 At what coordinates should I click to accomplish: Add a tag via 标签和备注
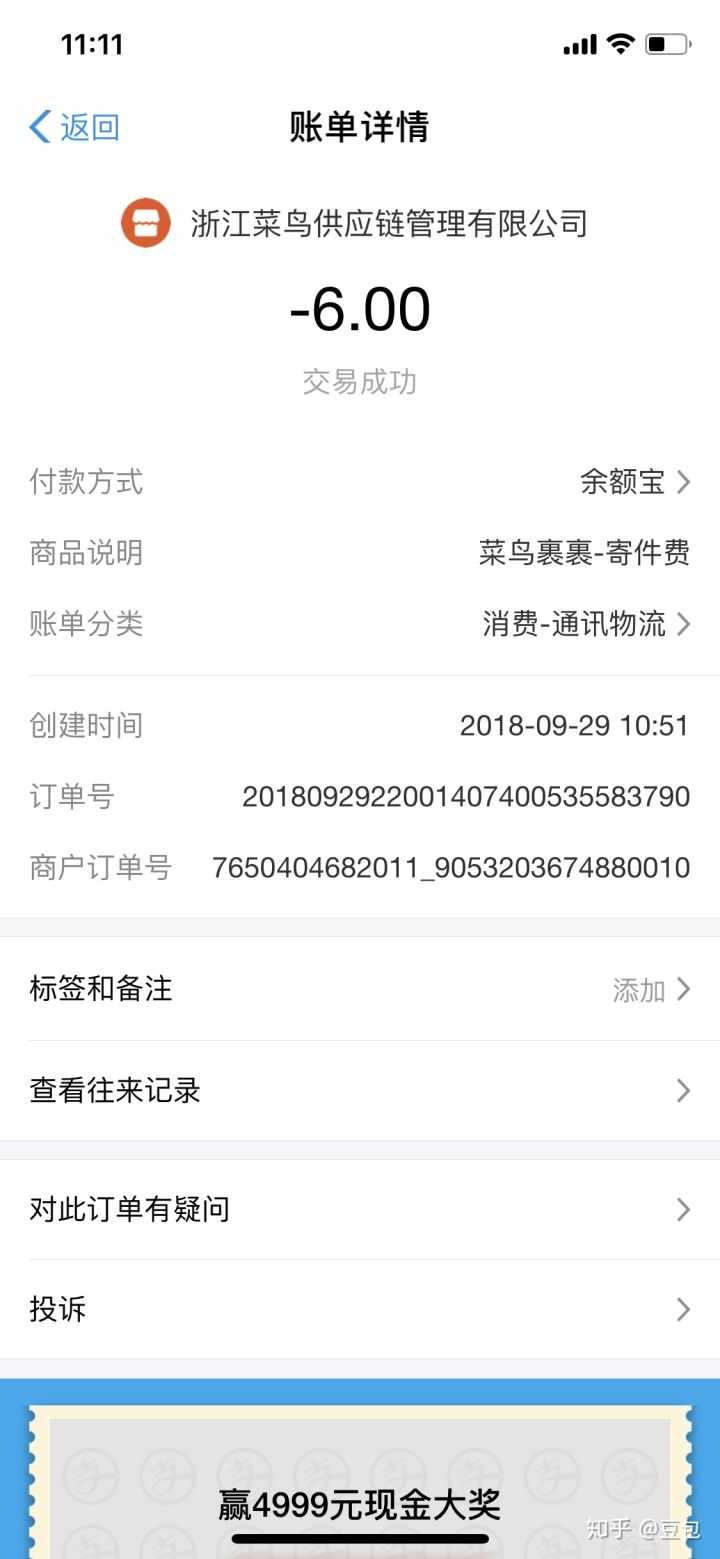click(x=360, y=989)
